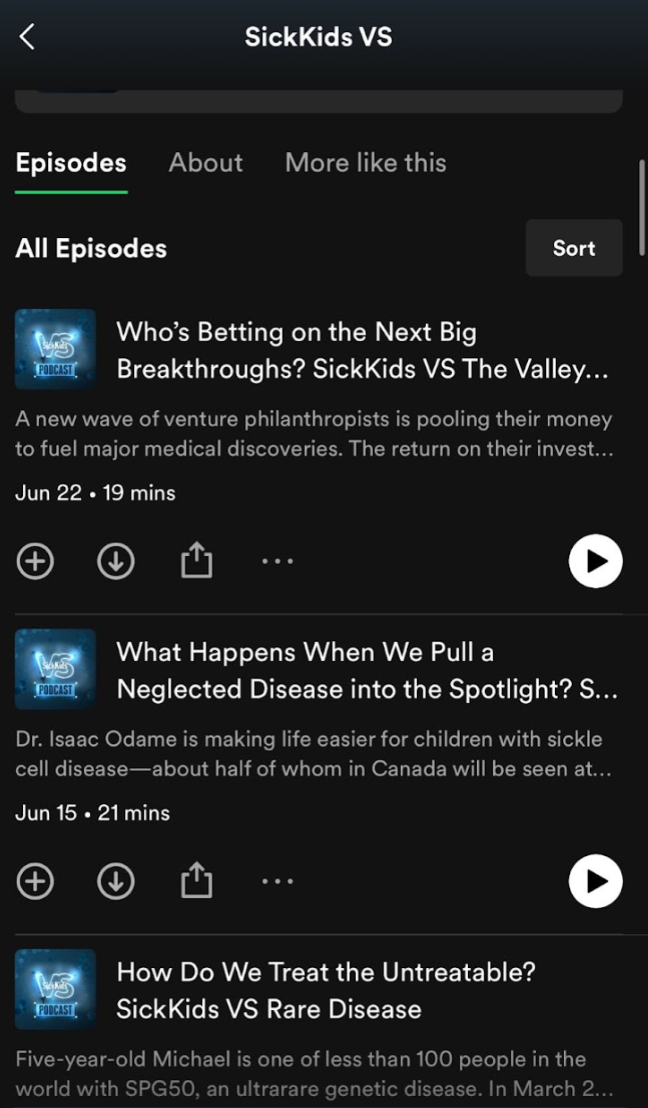Open the "Neglected Disease into the Spotlight" episode

point(365,670)
